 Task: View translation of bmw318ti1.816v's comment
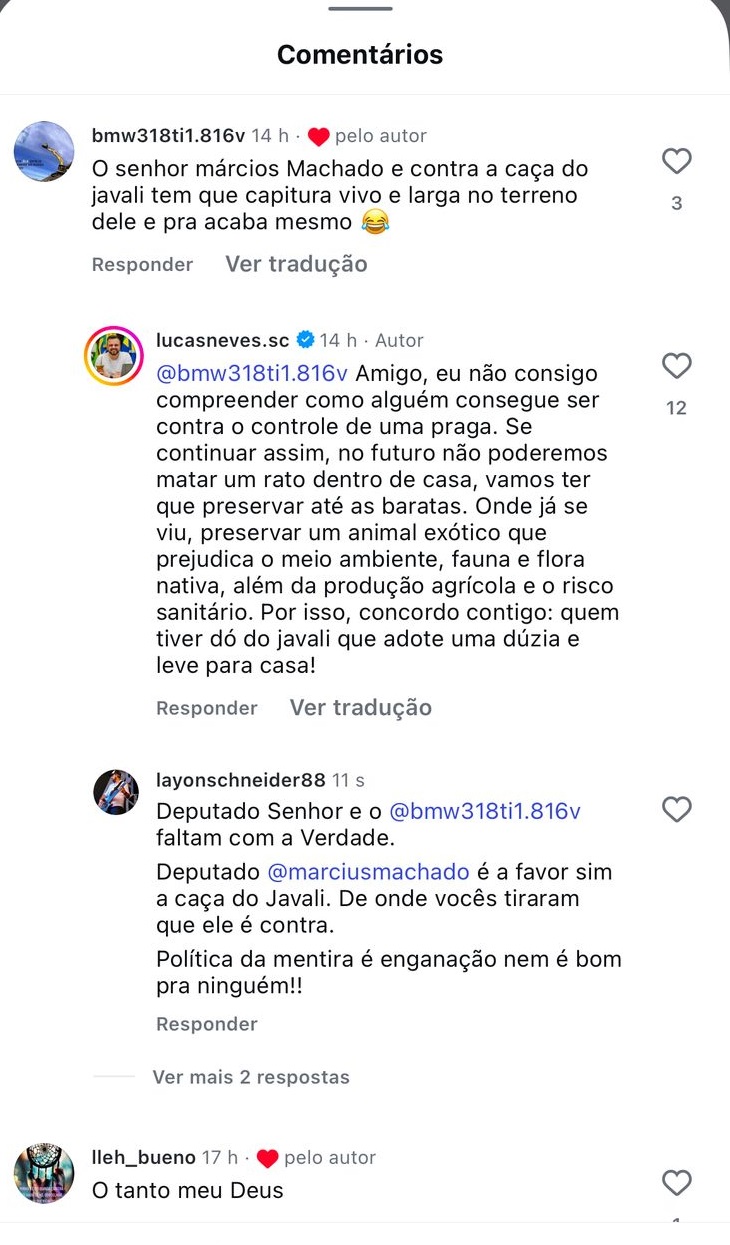point(296,264)
